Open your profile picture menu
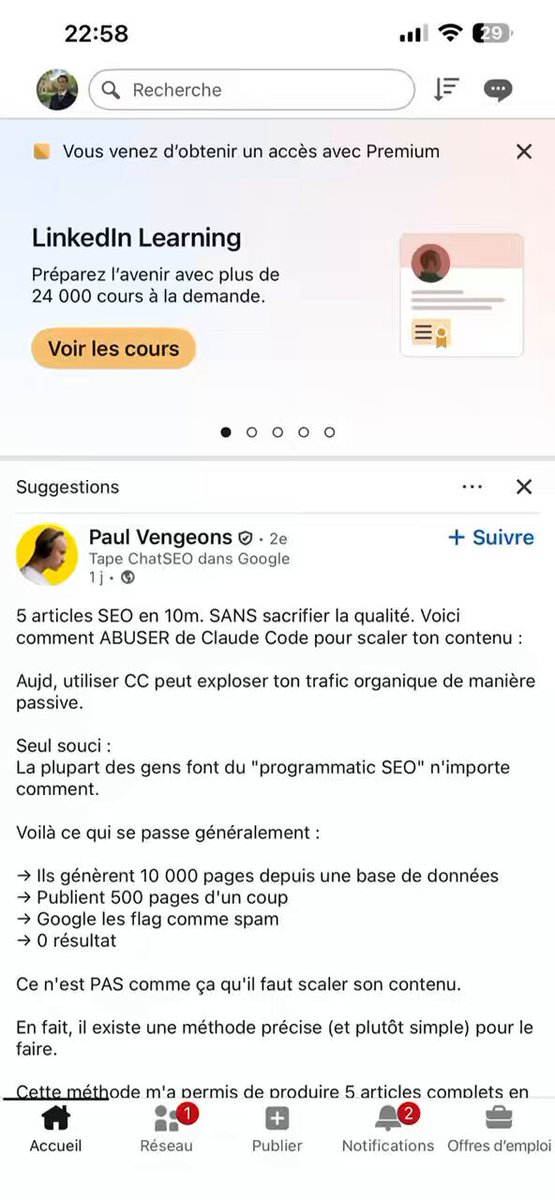Image resolution: width=555 pixels, height=1200 pixels. [57, 90]
